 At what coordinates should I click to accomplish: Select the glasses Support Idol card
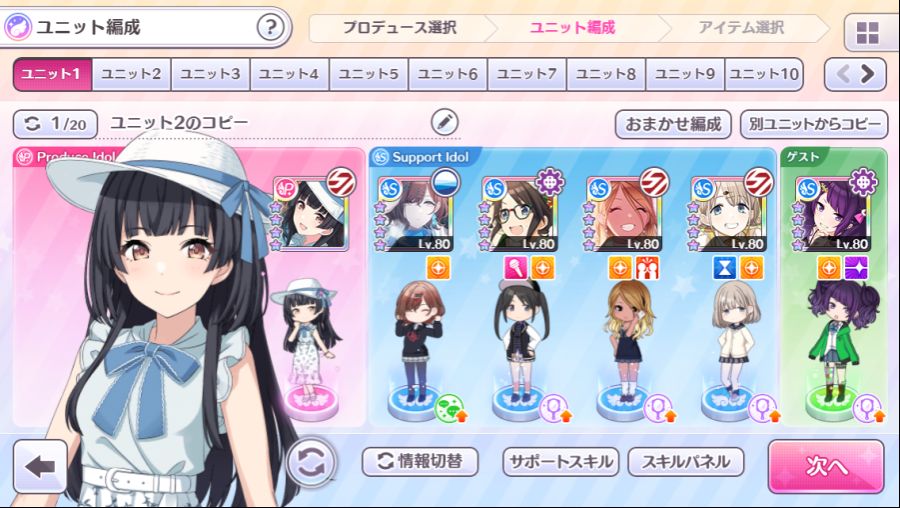[x=520, y=213]
